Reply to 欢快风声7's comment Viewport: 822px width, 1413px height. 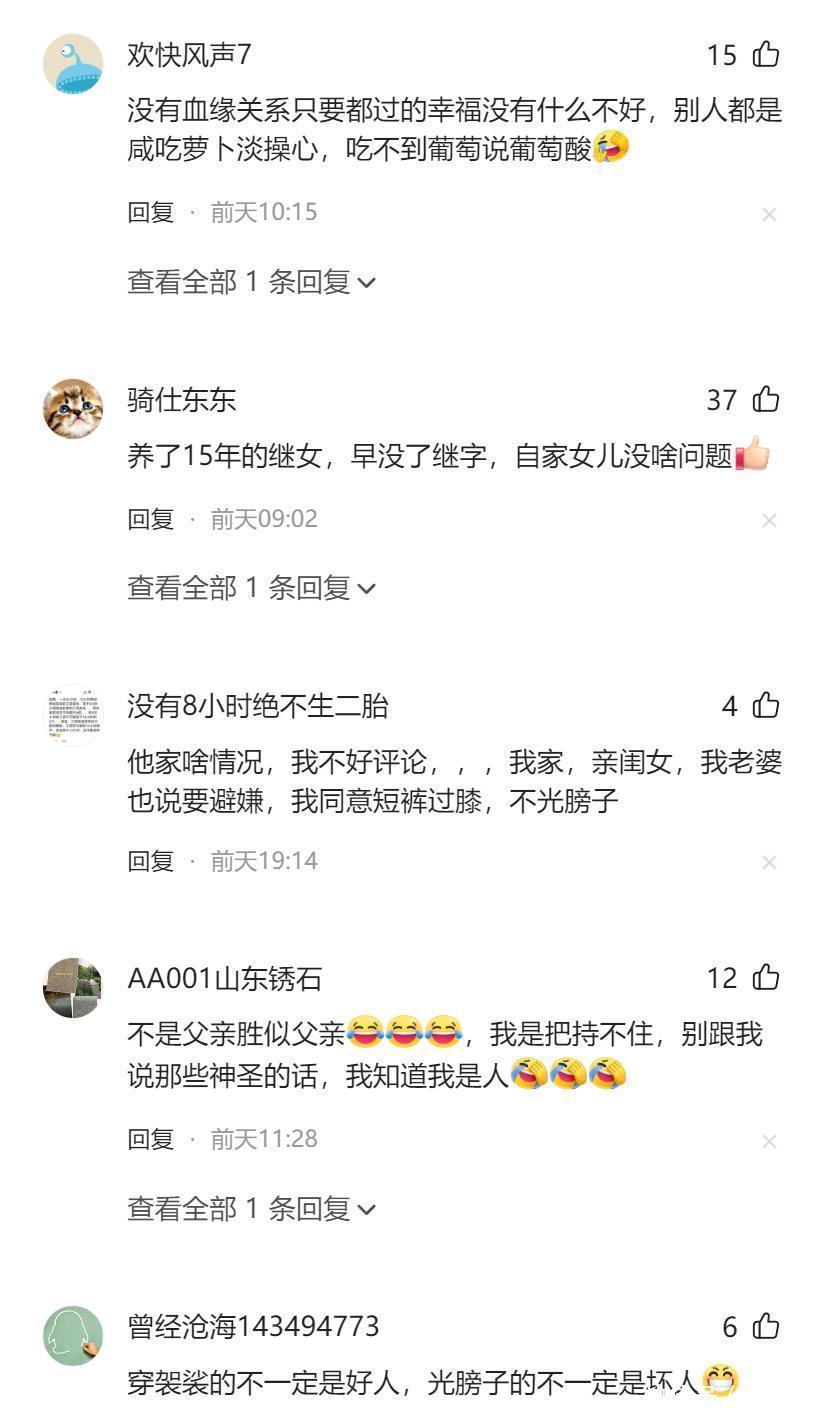151,212
